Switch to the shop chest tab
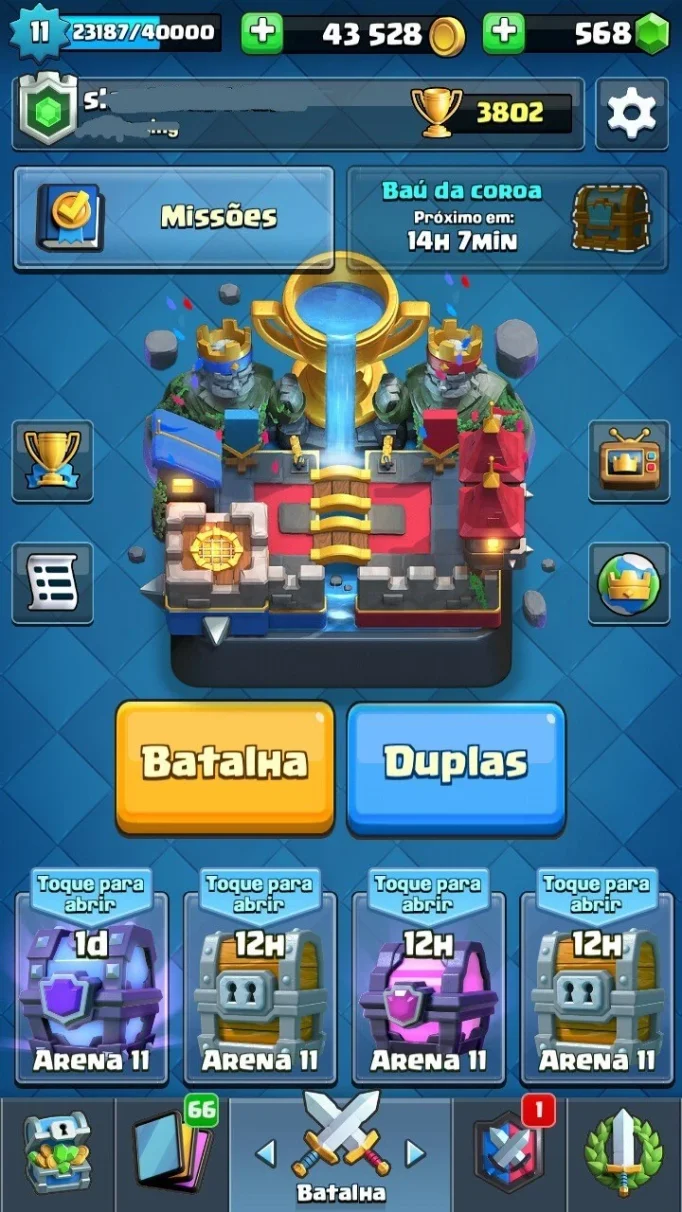 [57, 1155]
